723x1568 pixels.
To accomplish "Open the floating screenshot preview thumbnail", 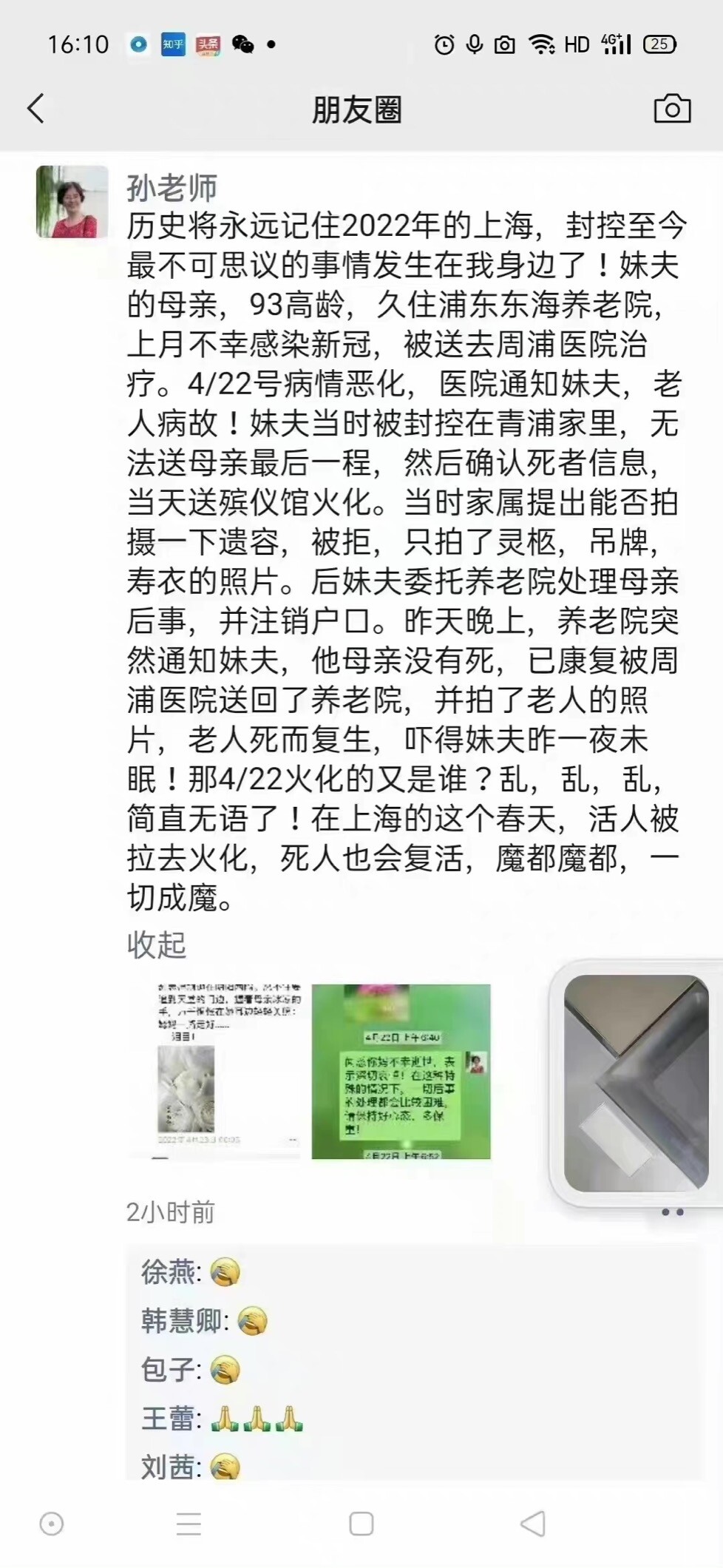I will pos(637,1083).
